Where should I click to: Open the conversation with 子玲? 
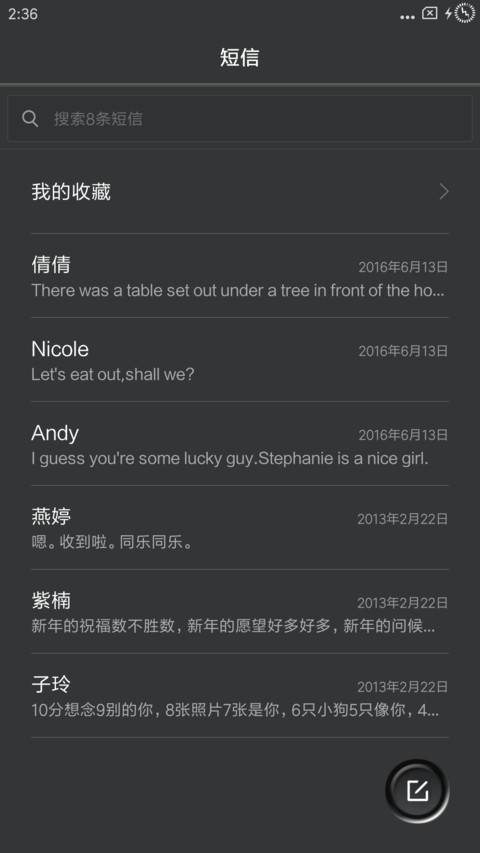(x=239, y=696)
